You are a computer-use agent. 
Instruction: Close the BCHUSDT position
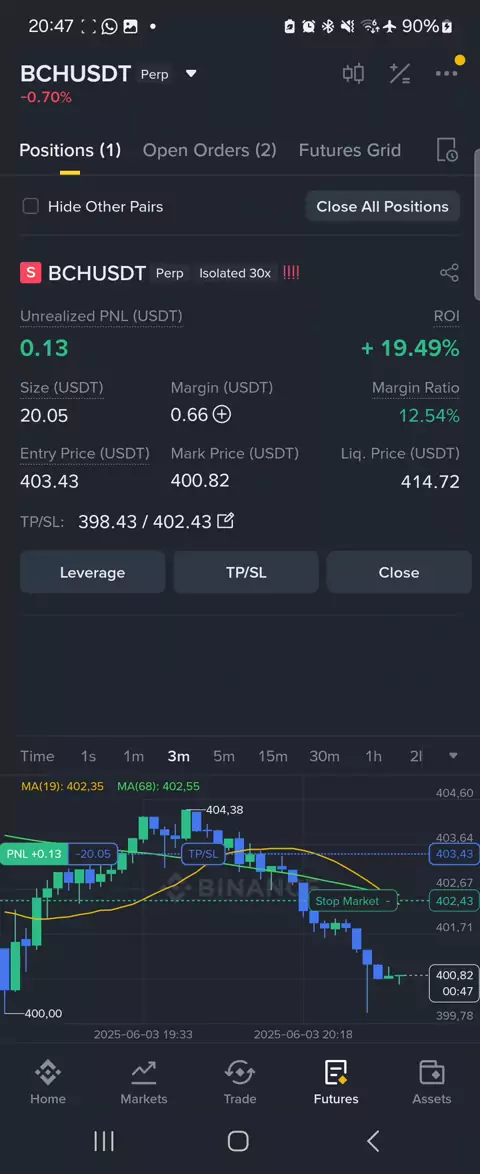click(x=399, y=573)
